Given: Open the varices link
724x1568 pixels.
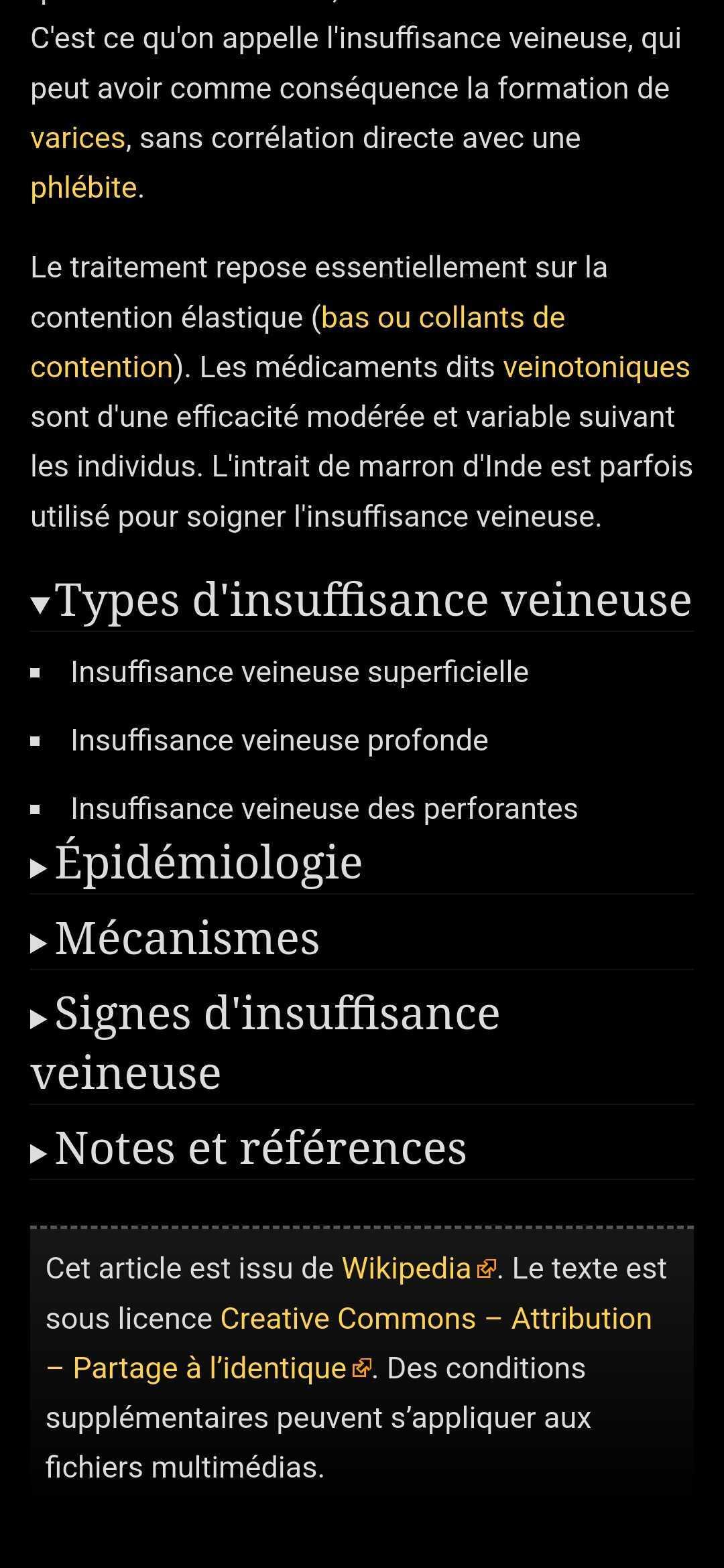Looking at the screenshot, I should (x=78, y=138).
